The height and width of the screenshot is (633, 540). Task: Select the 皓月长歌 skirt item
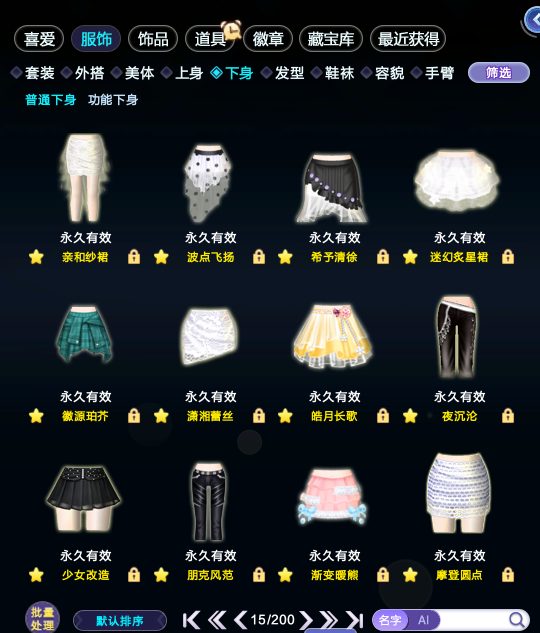(334, 336)
